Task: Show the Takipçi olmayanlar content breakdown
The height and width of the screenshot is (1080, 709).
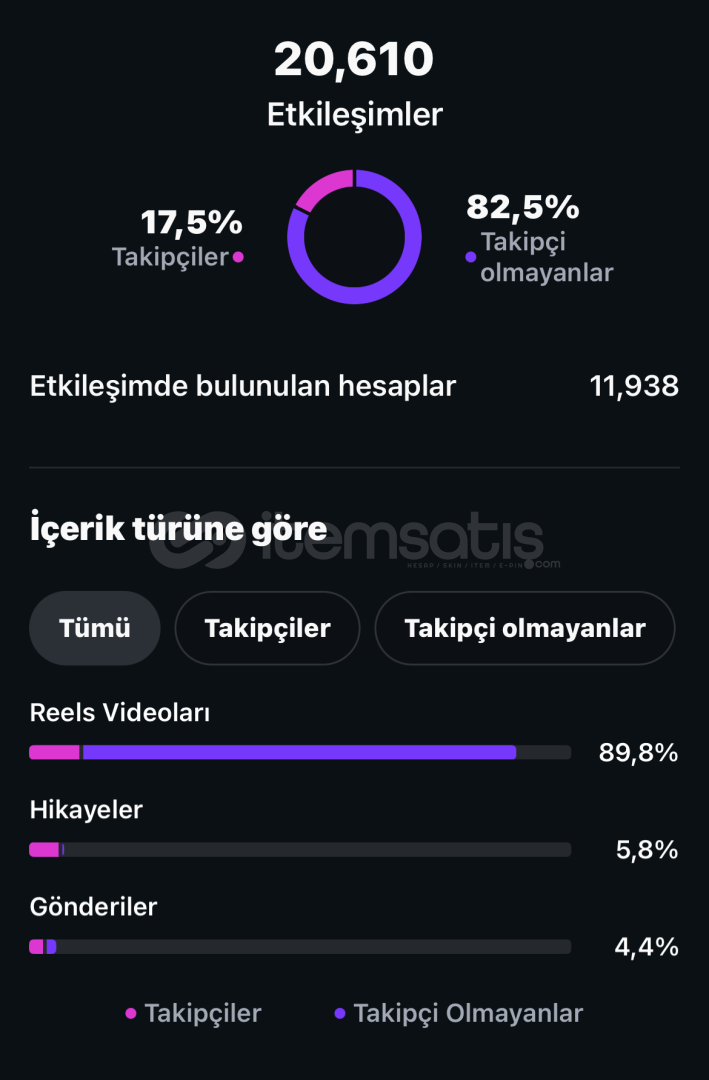Action: coord(524,629)
